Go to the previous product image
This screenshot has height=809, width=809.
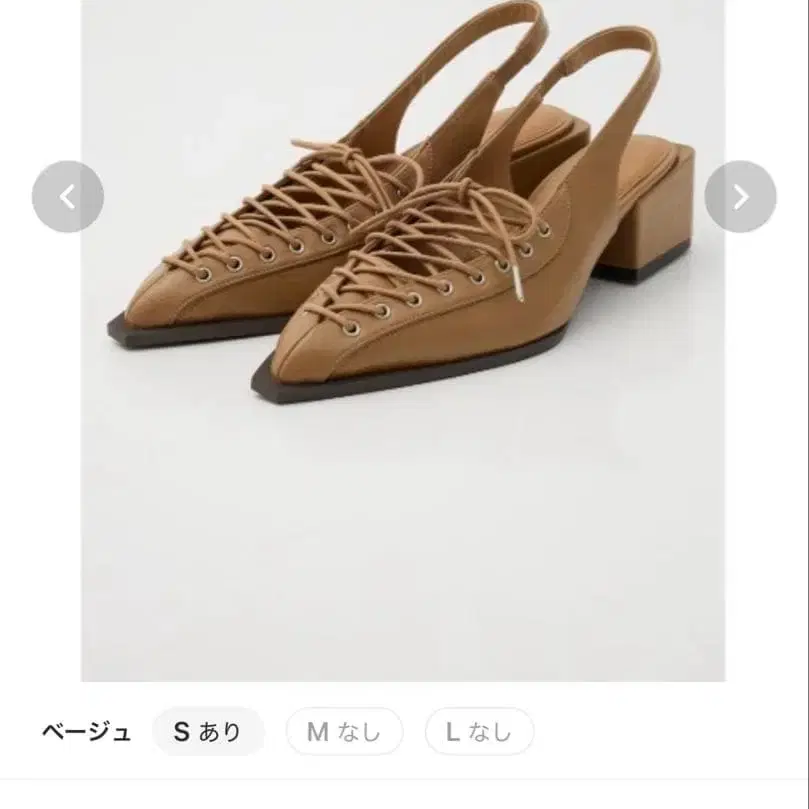point(68,197)
